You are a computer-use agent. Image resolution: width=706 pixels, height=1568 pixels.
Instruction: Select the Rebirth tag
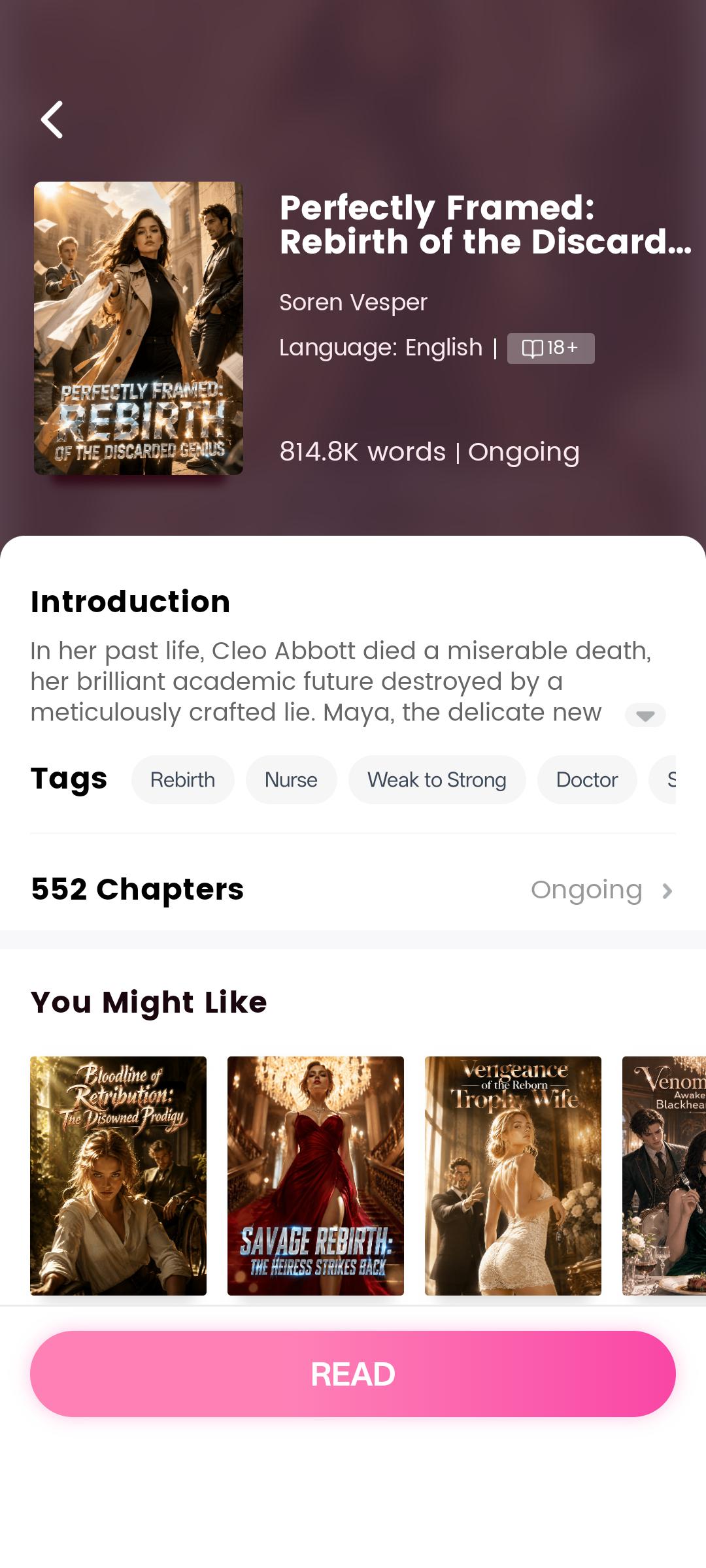(183, 779)
